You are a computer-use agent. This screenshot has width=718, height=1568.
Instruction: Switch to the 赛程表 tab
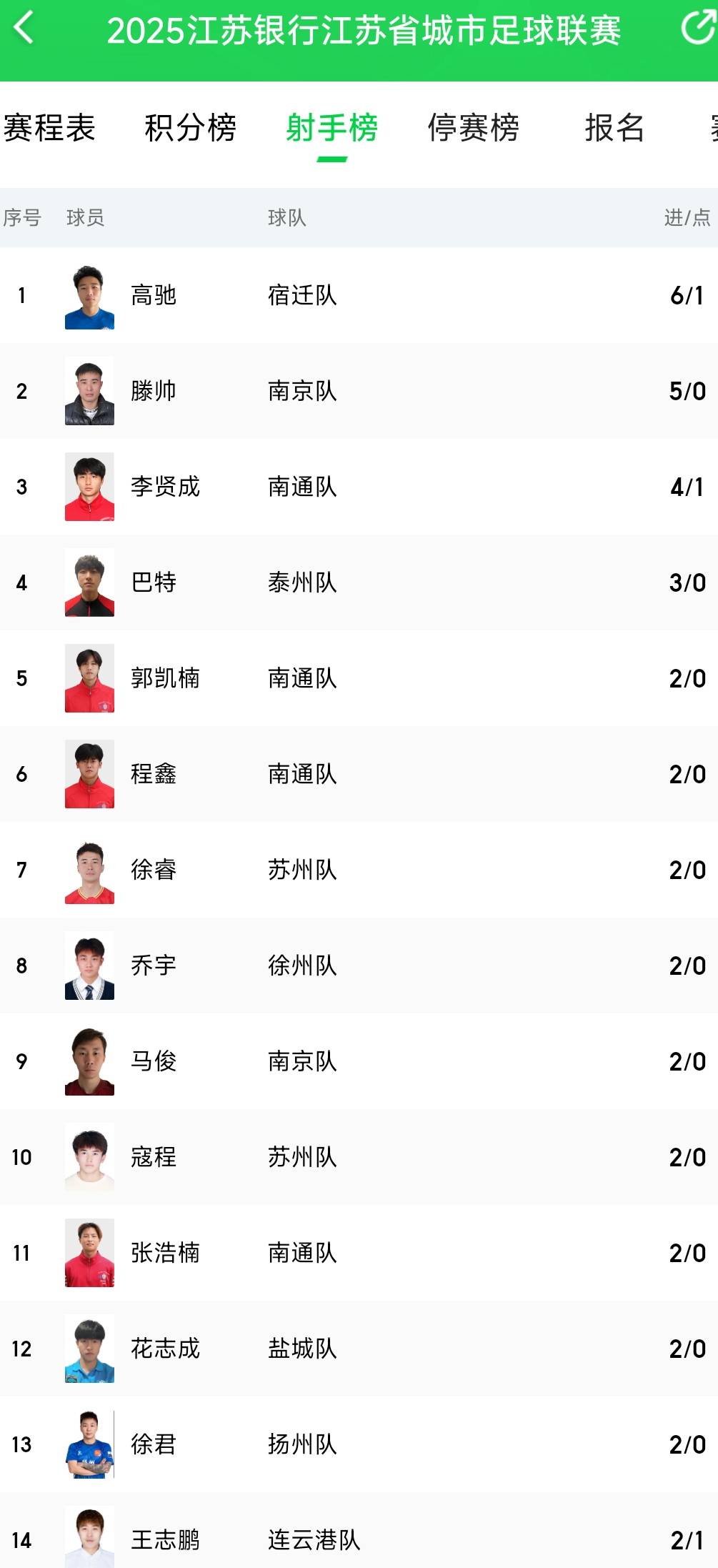(49, 129)
